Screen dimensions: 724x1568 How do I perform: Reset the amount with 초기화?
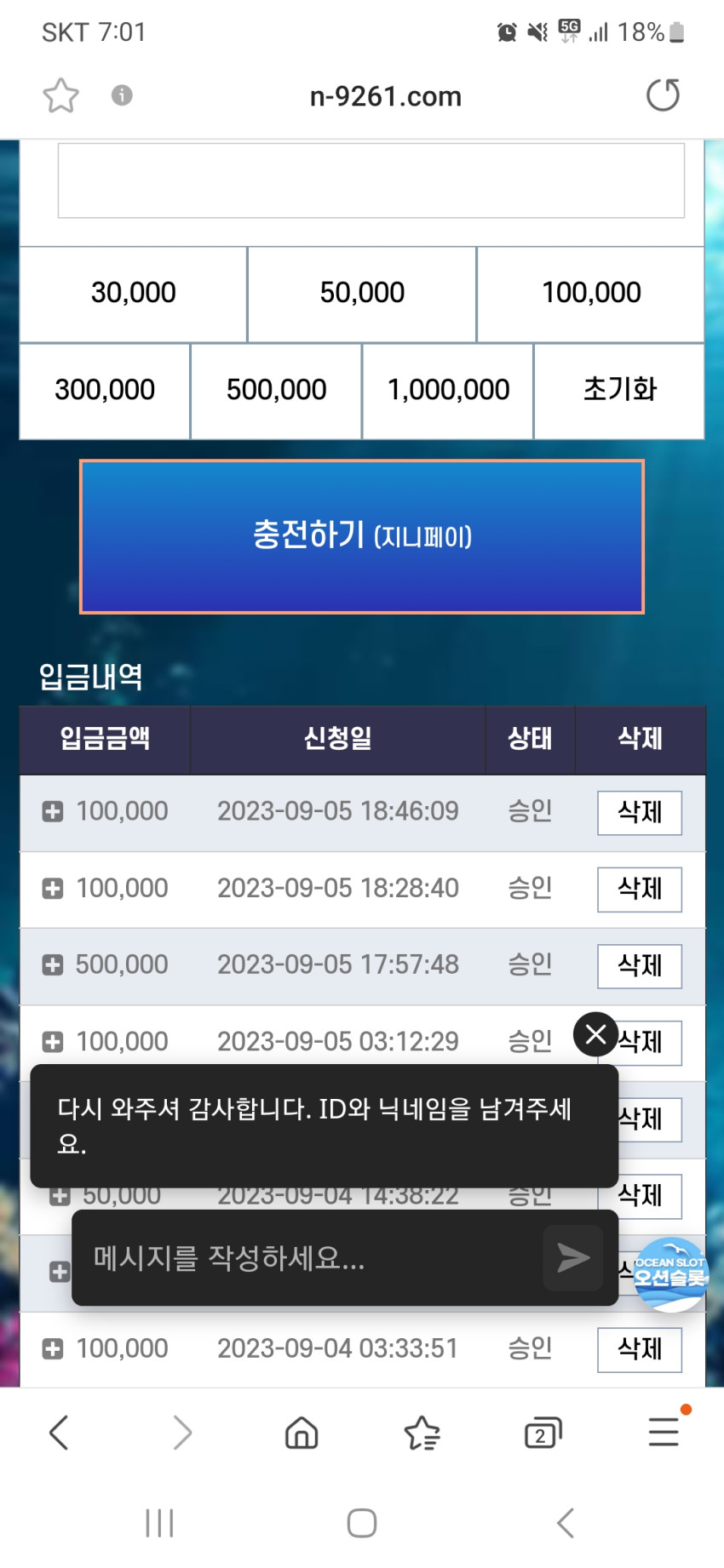[x=619, y=391]
